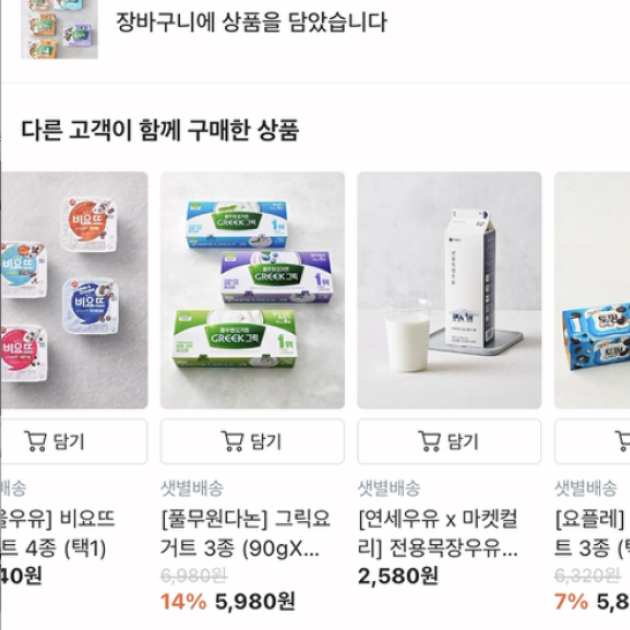This screenshot has height=630, width=630.
Task: Tap 담기 under the 요플레 product
Action: point(600,441)
